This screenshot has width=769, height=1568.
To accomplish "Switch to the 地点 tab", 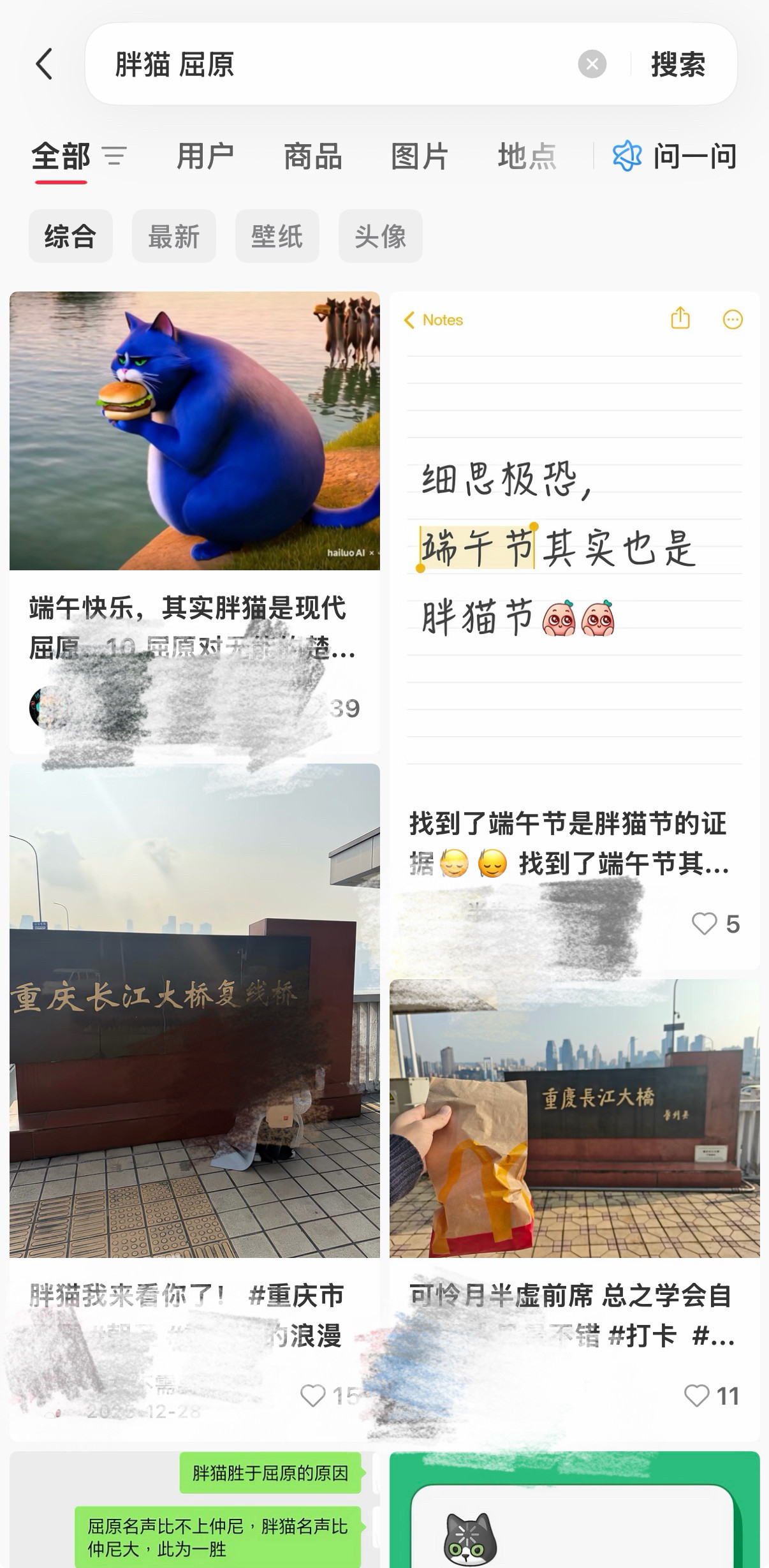I will (x=527, y=156).
